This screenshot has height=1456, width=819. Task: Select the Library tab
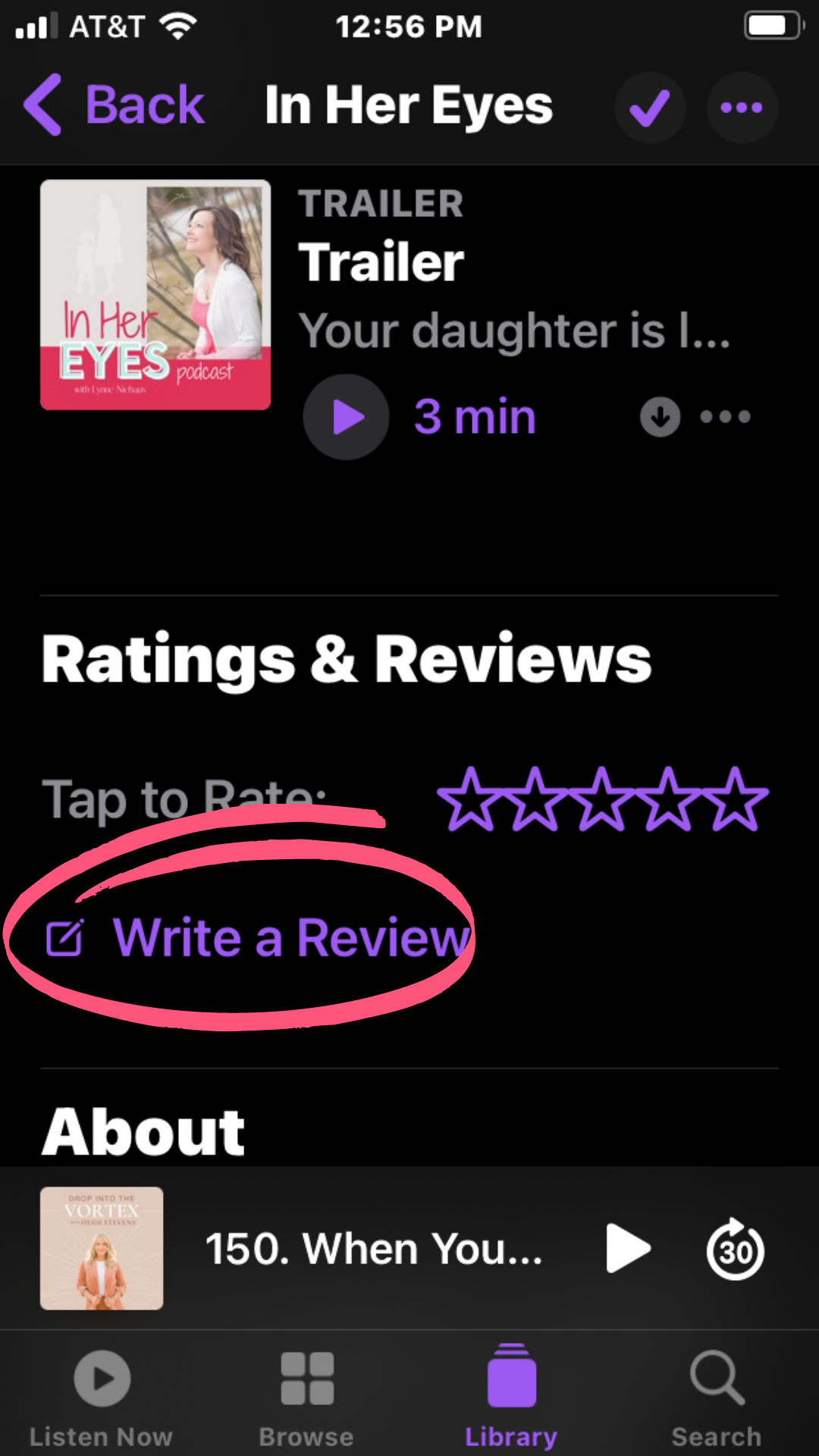pyautogui.click(x=511, y=1398)
